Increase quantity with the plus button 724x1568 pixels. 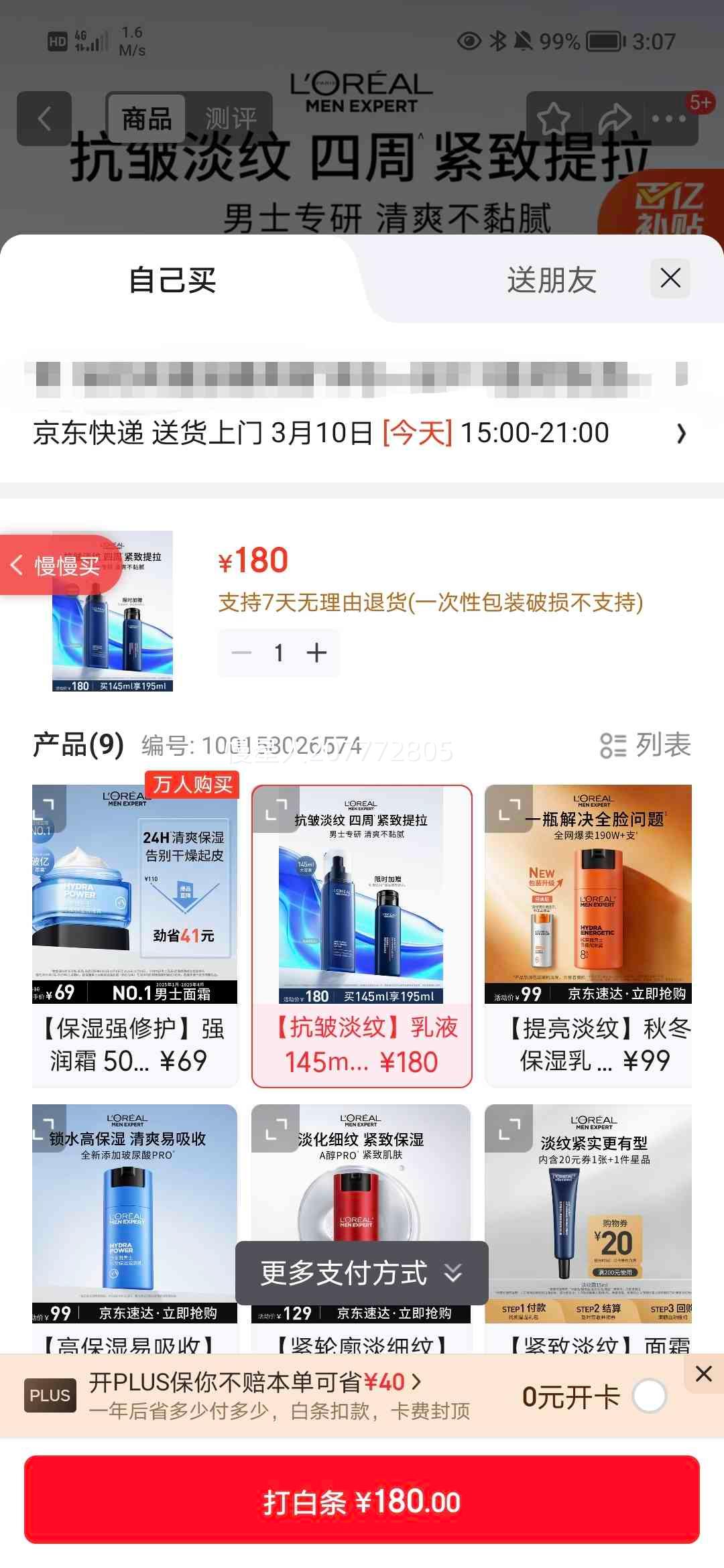[x=316, y=653]
